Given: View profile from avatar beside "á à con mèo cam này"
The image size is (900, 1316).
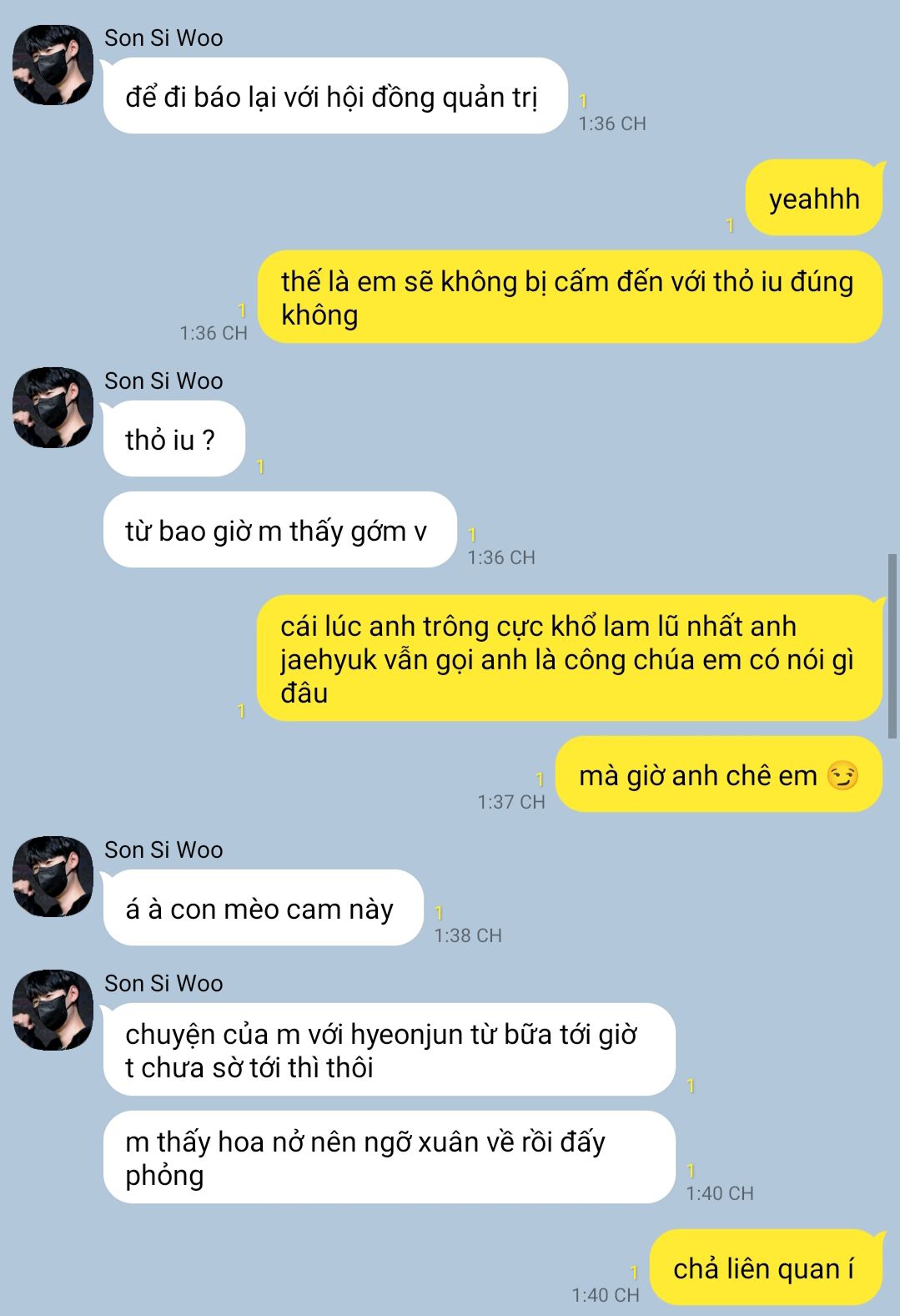Looking at the screenshot, I should click(53, 876).
